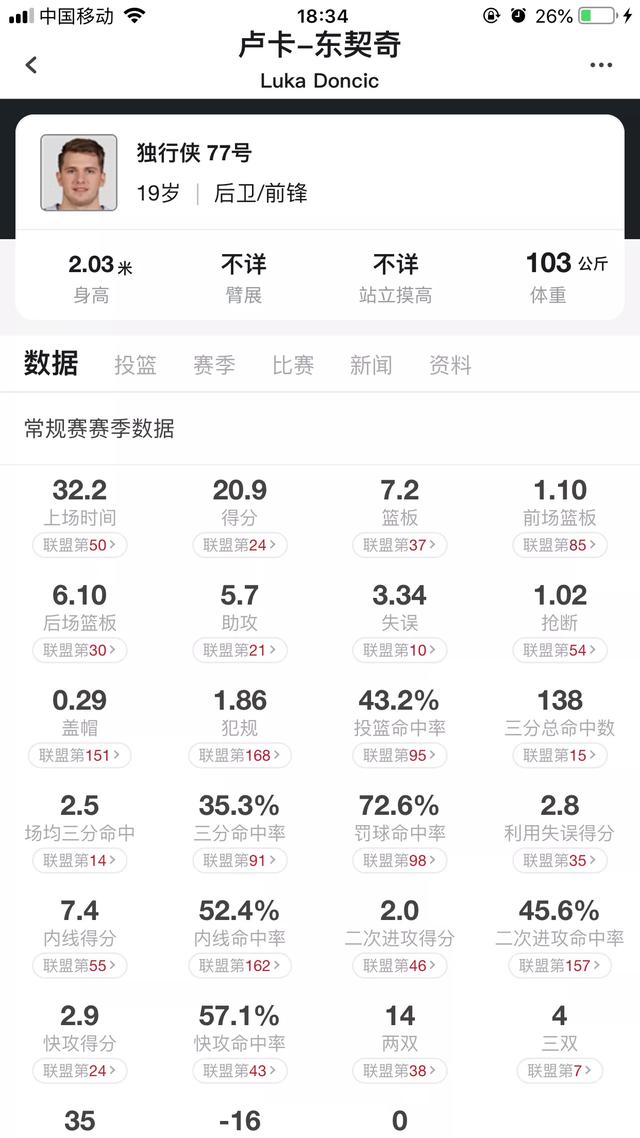The image size is (640, 1138).
Task: Select the 新闻 tab
Action: (x=371, y=364)
